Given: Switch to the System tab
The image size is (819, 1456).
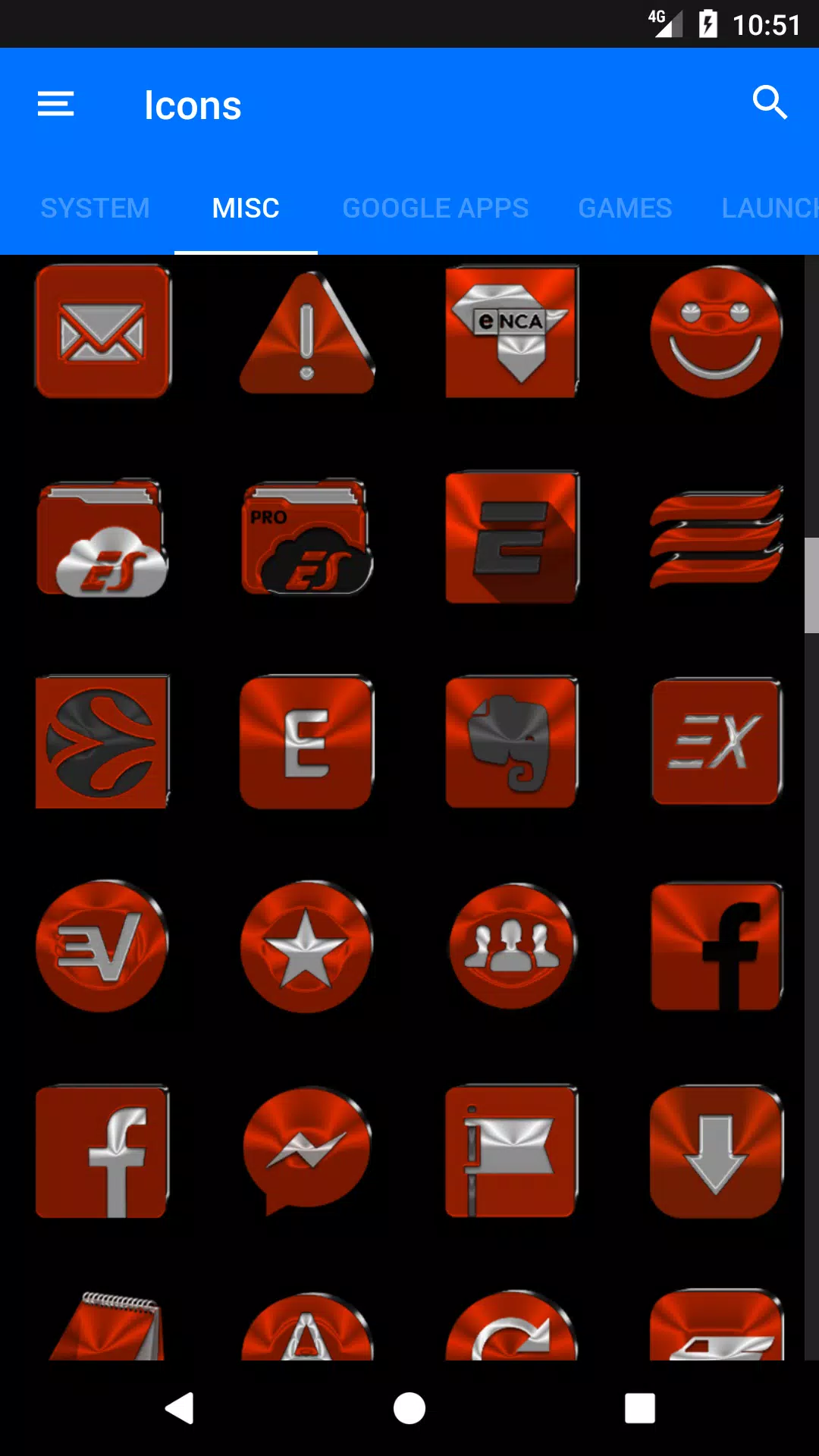Looking at the screenshot, I should [x=95, y=208].
